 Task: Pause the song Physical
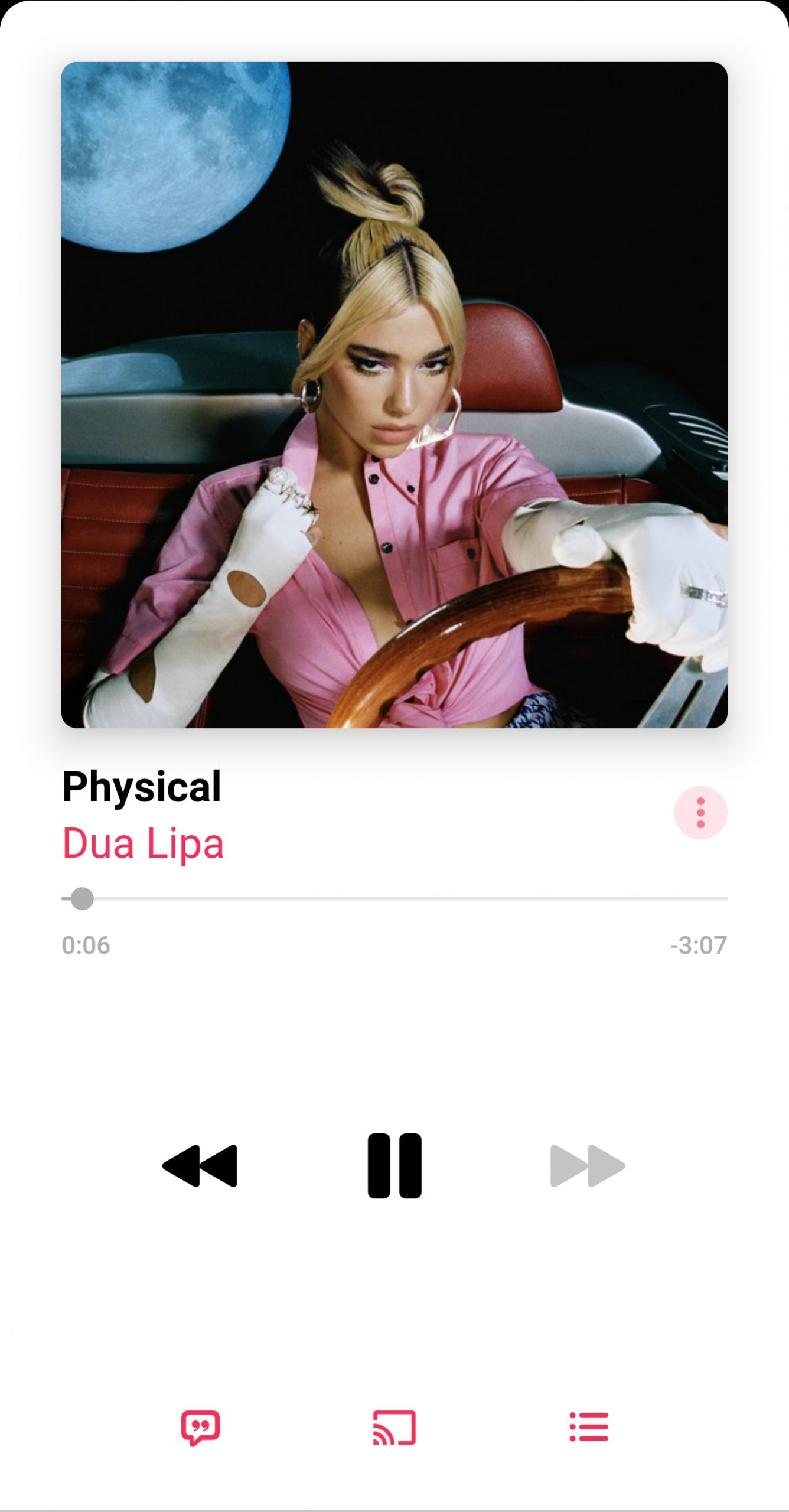[394, 1165]
